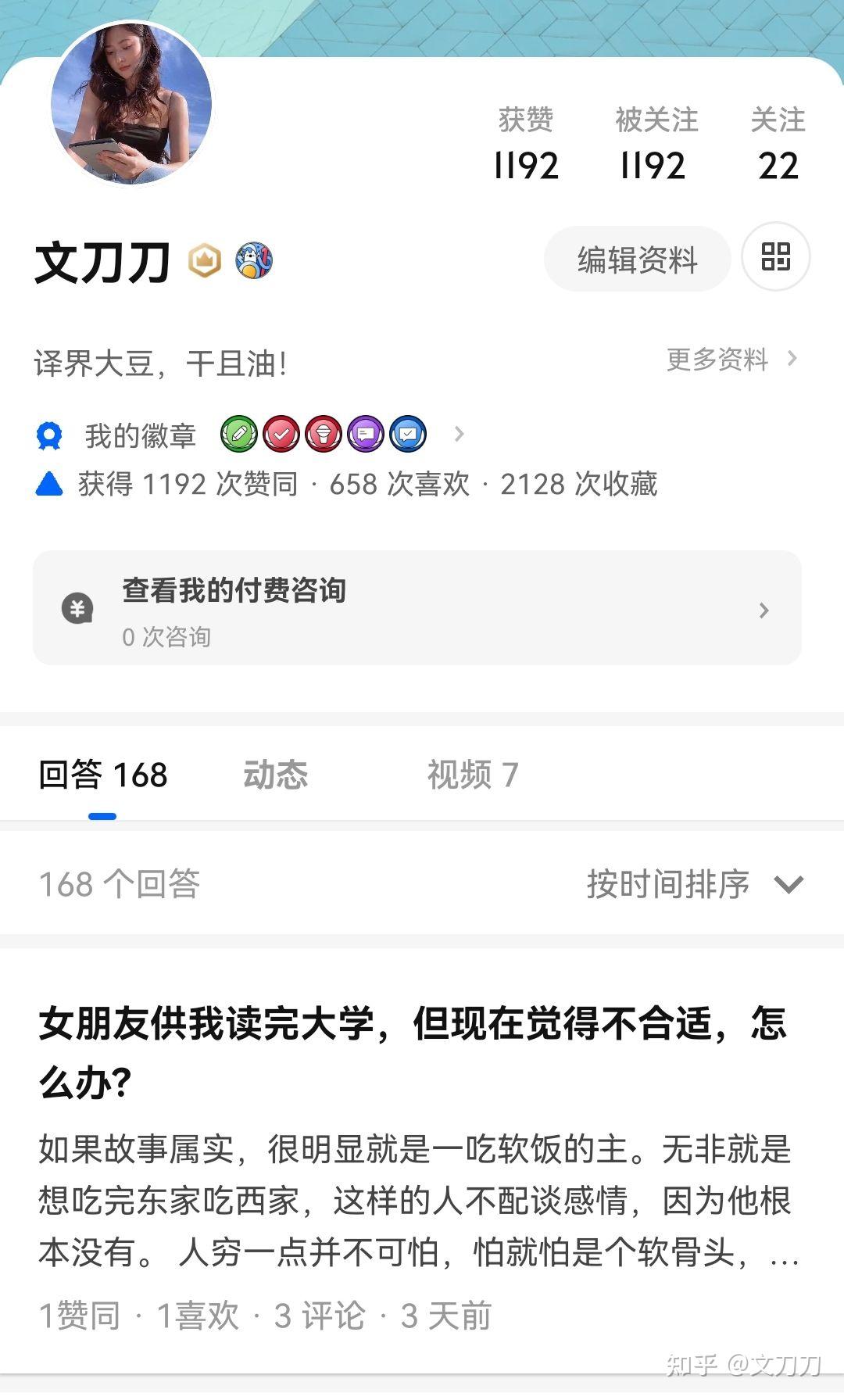Open 我的徽章 badges row
Image resolution: width=844 pixels, height=1400 pixels.
click(x=250, y=435)
